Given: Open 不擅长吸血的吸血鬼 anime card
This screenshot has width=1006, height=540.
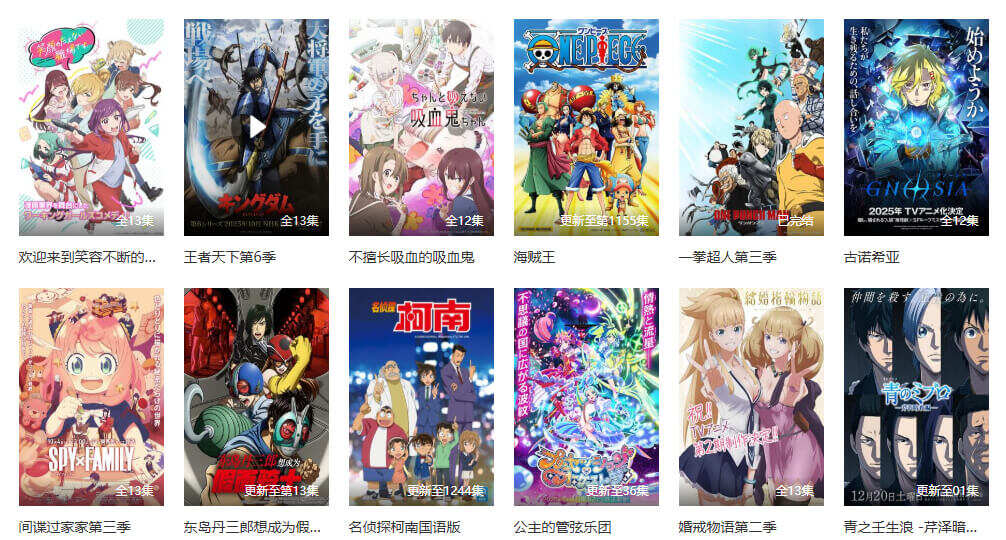Looking at the screenshot, I should click(x=421, y=127).
